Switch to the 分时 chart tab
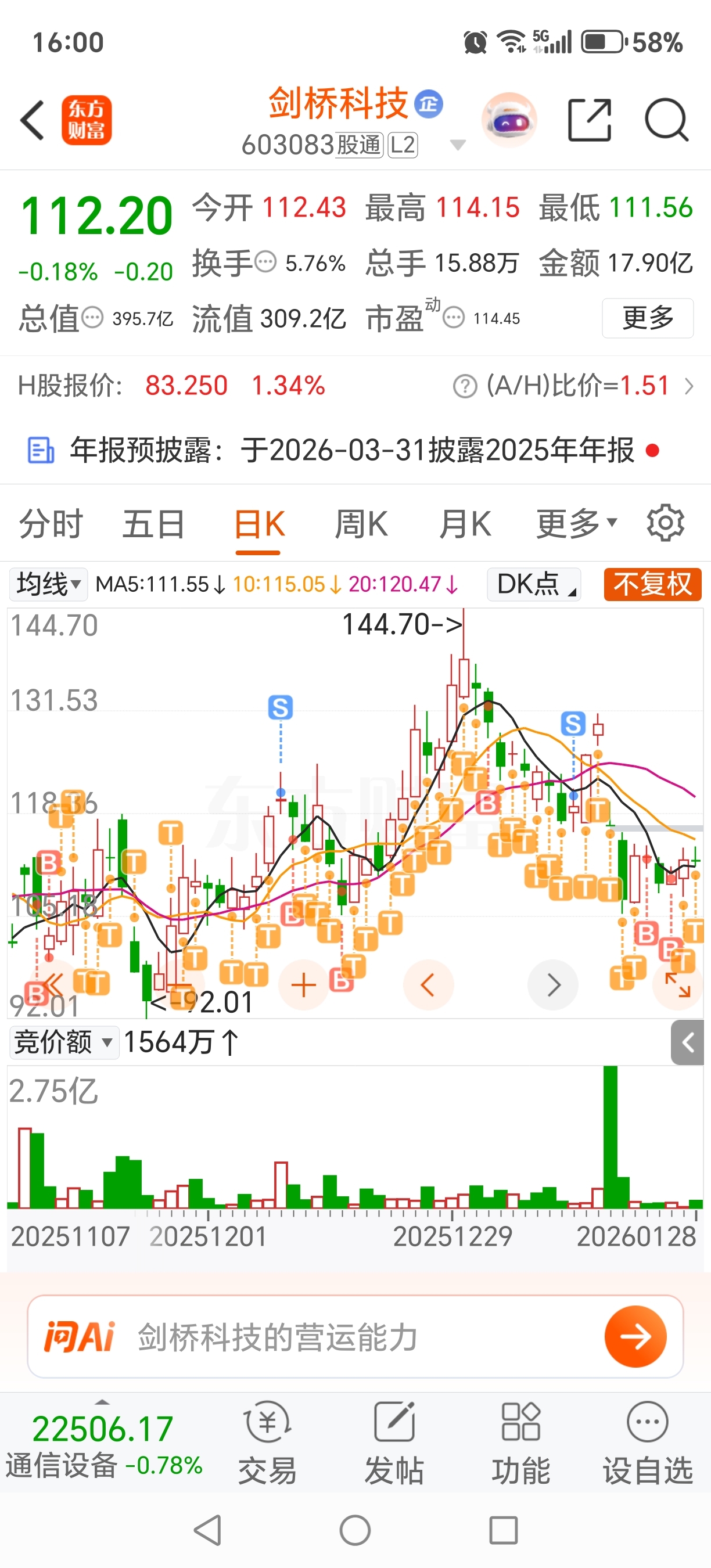This screenshot has width=711, height=1568. (x=51, y=524)
